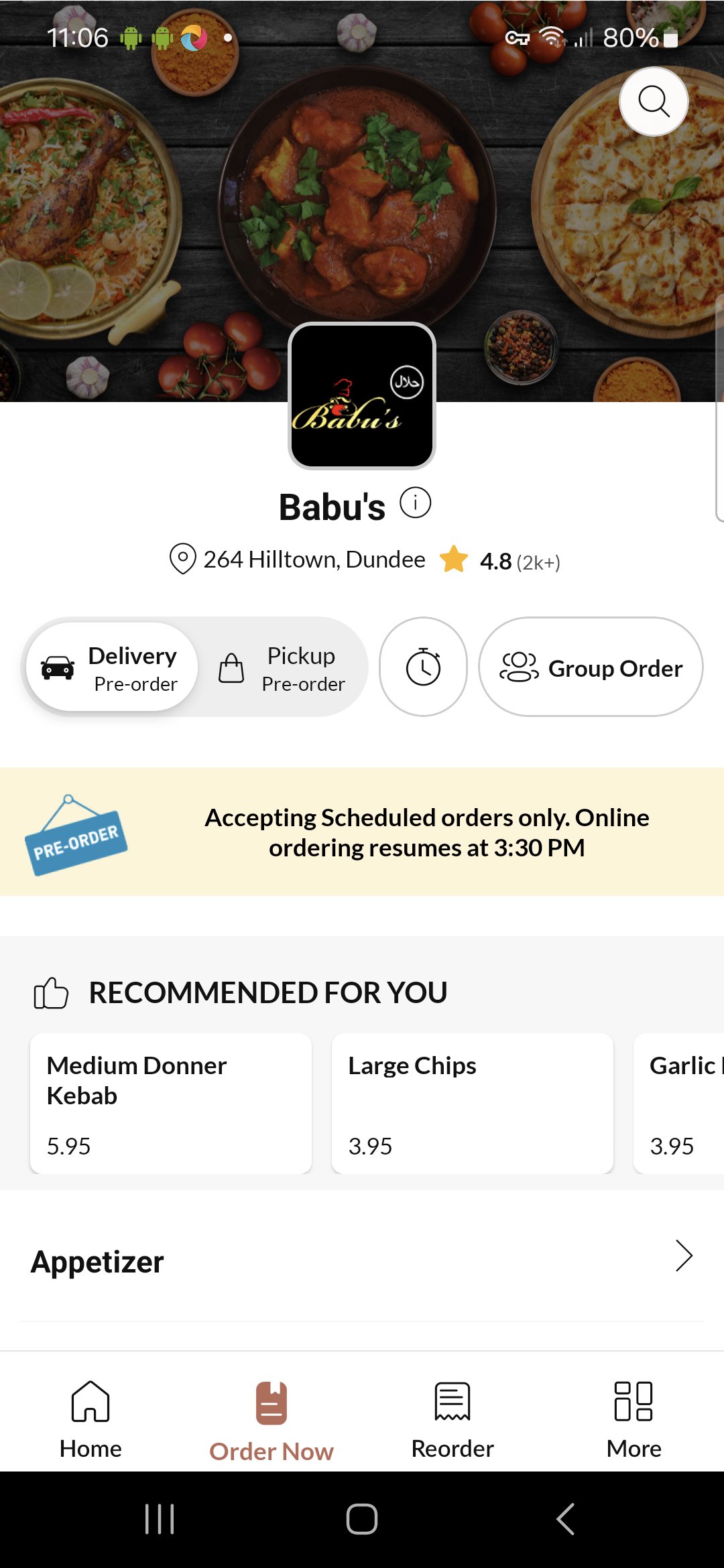724x1568 pixels.
Task: Expand the Appetizer category
Action: point(362,1262)
